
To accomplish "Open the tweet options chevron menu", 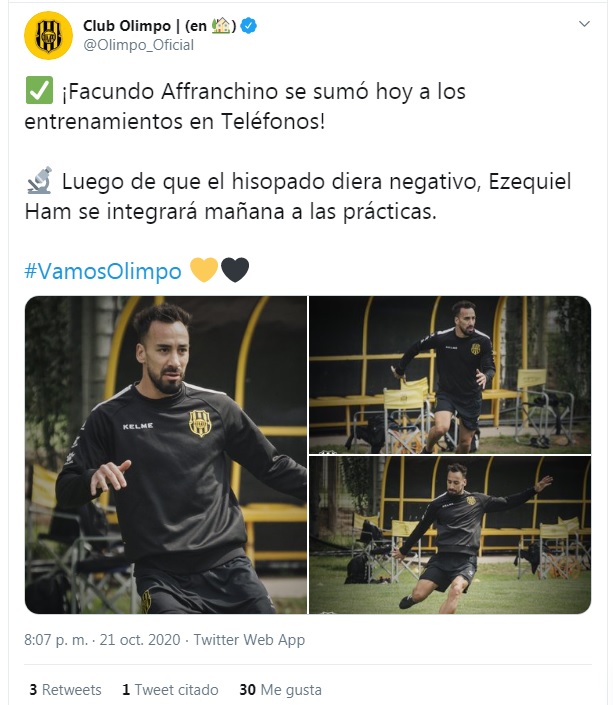I will [583, 24].
